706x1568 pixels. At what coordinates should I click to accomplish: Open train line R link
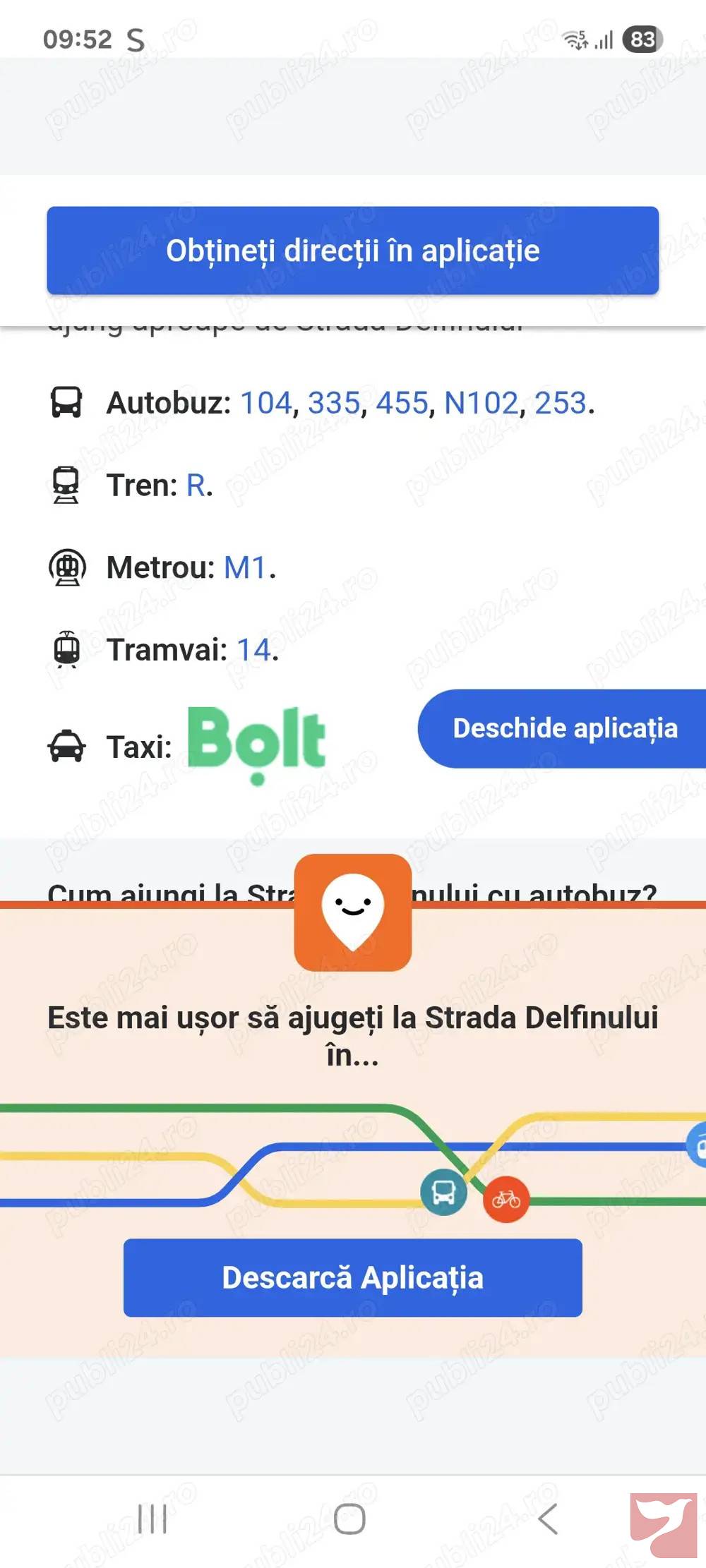196,486
